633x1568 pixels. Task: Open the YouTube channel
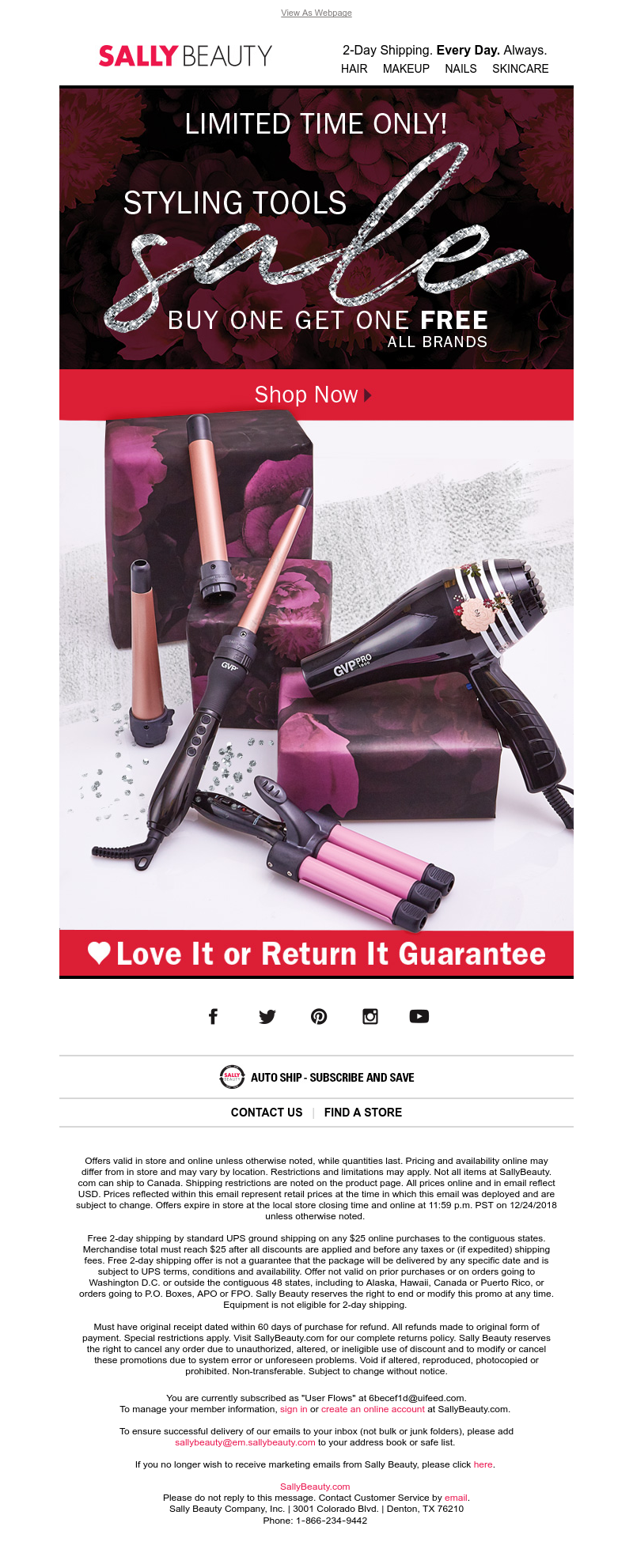(419, 1016)
